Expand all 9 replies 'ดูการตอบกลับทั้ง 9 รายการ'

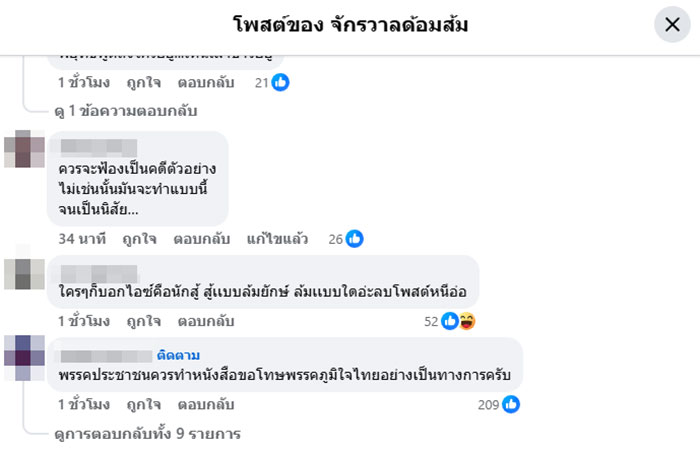pos(148,434)
